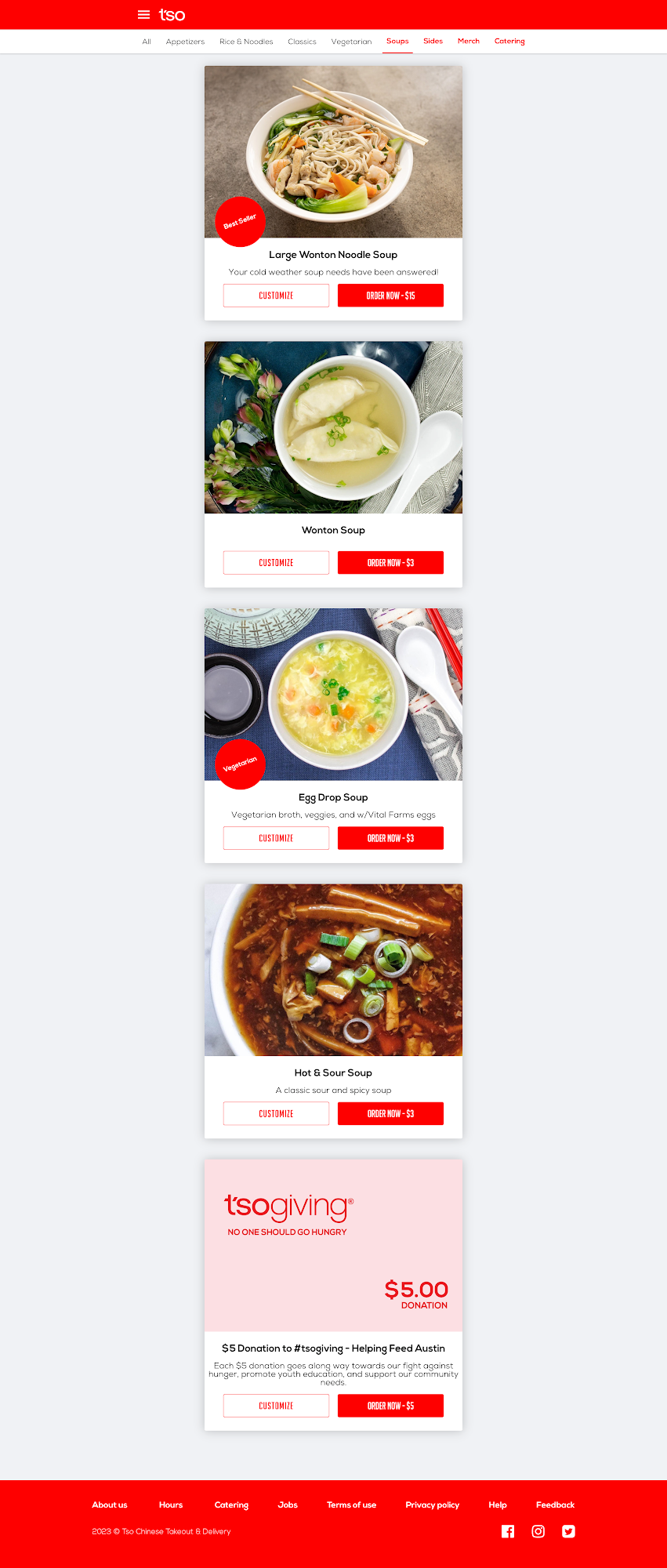View the Merch tab
Screen dimensions: 667x1568
(468, 42)
